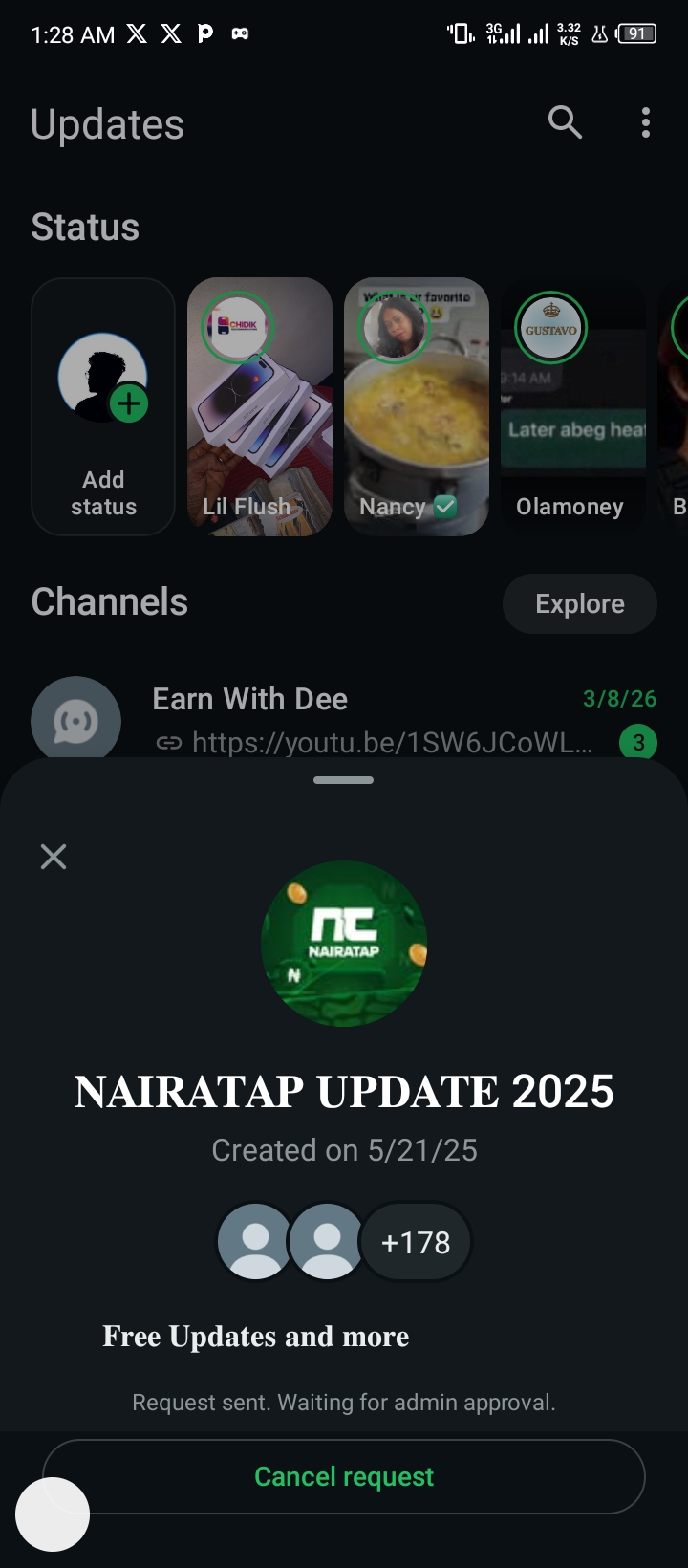View Lil Flush's status
This screenshot has height=1568, width=688.
click(260, 406)
